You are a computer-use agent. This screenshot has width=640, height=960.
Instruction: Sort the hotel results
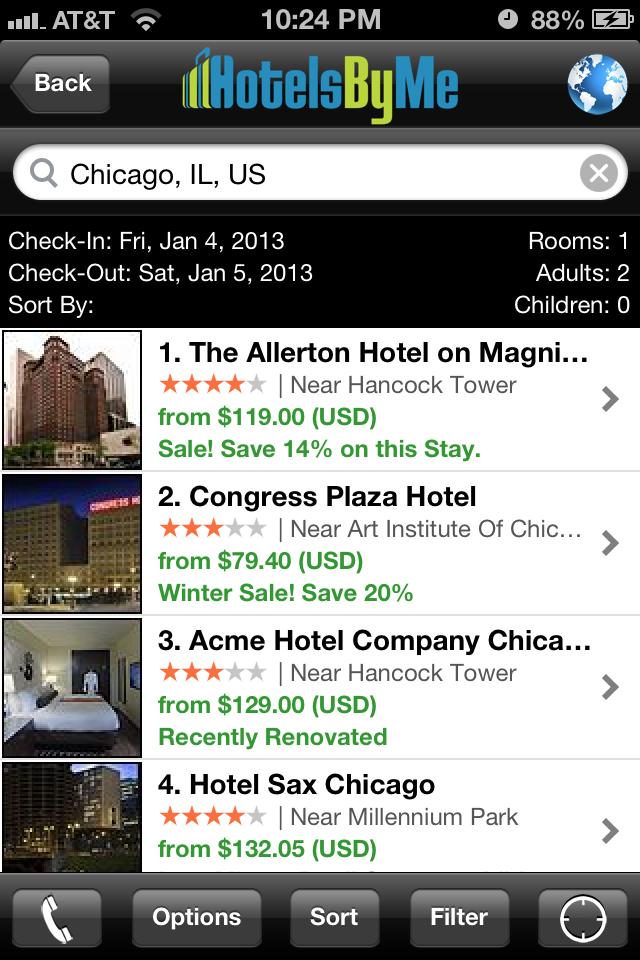(334, 918)
